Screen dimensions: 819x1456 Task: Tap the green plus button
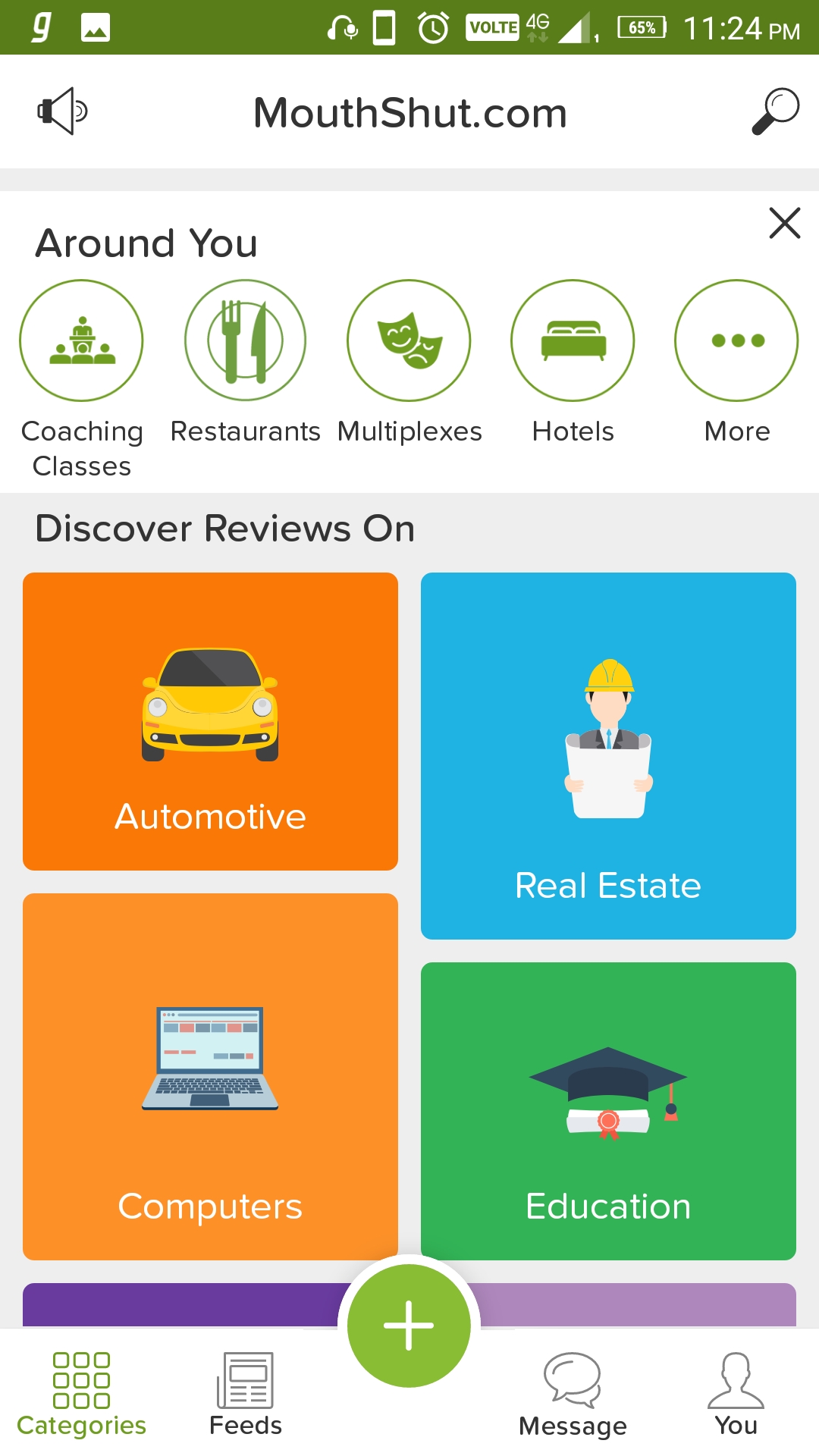point(409,1326)
